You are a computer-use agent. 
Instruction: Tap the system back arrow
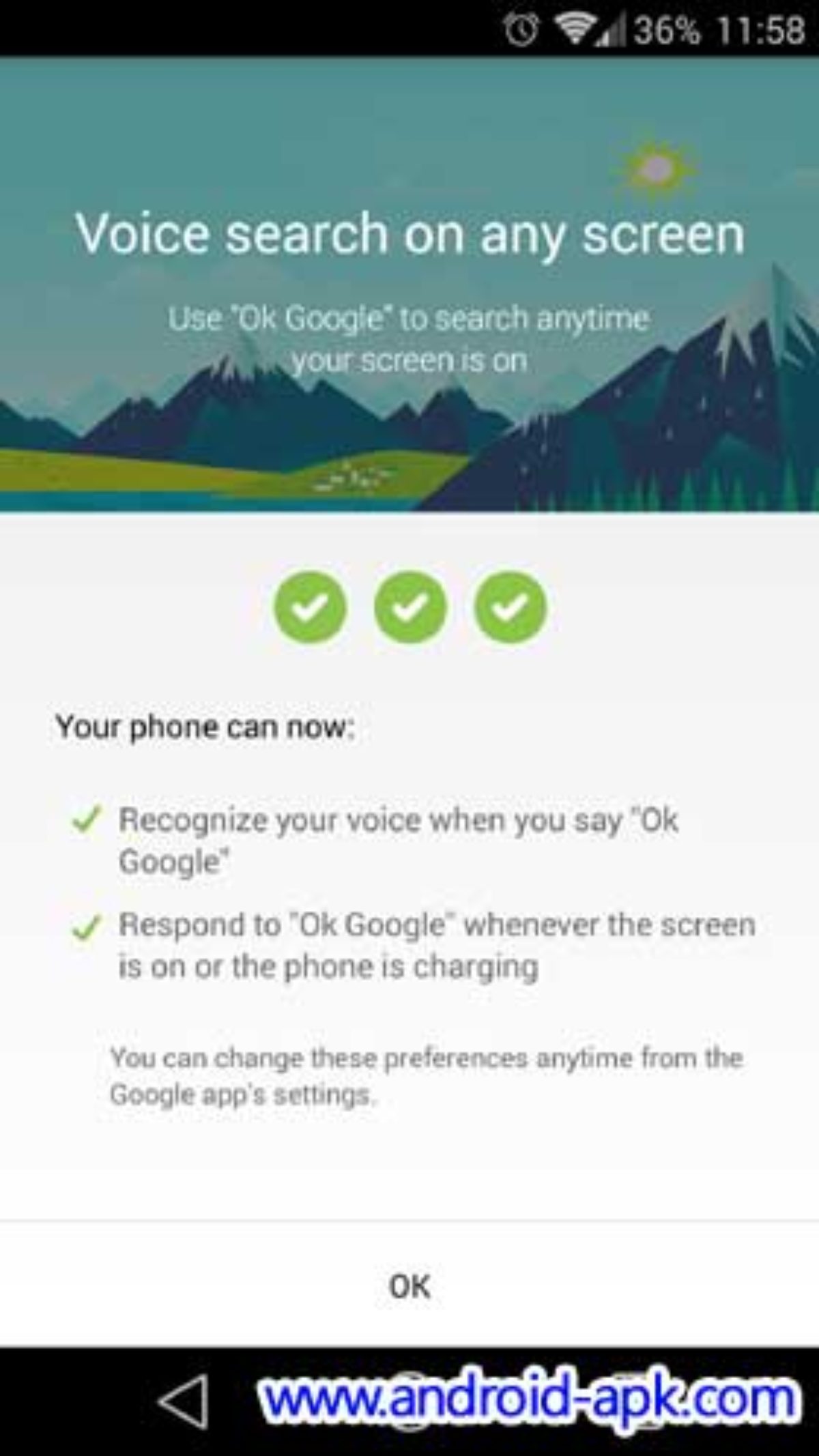point(183,1401)
